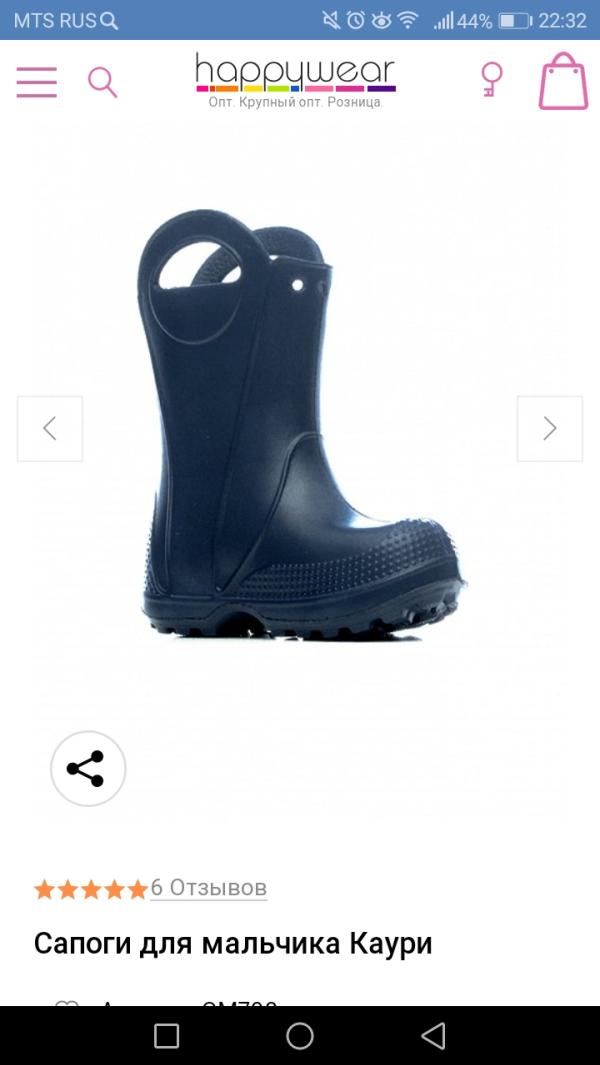Open the site search magnifier
This screenshot has width=600, height=1065.
pos(103,82)
